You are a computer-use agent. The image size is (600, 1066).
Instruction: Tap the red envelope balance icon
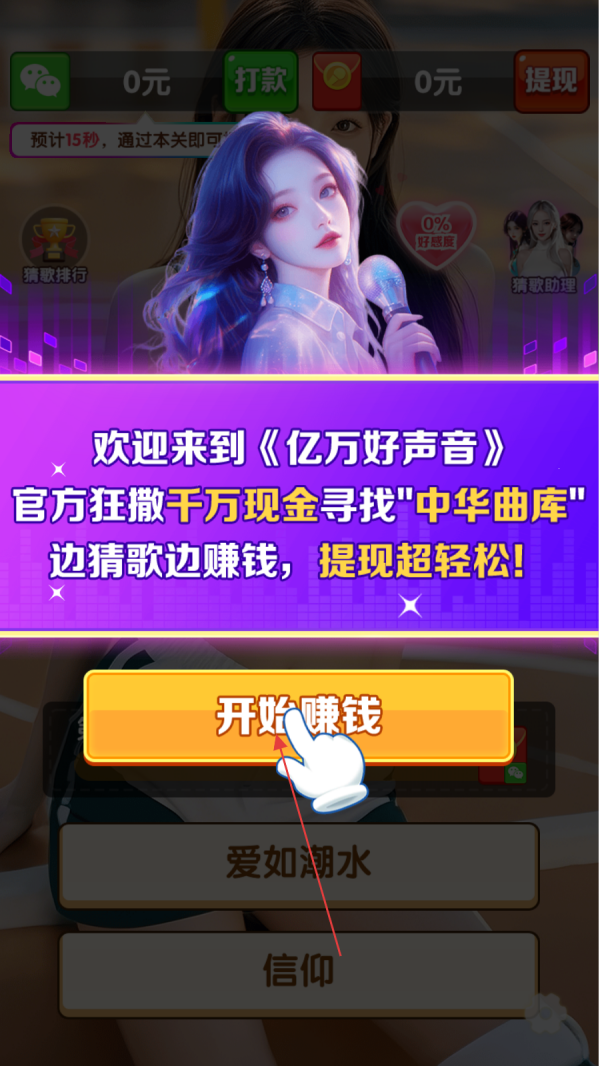[x=337, y=81]
